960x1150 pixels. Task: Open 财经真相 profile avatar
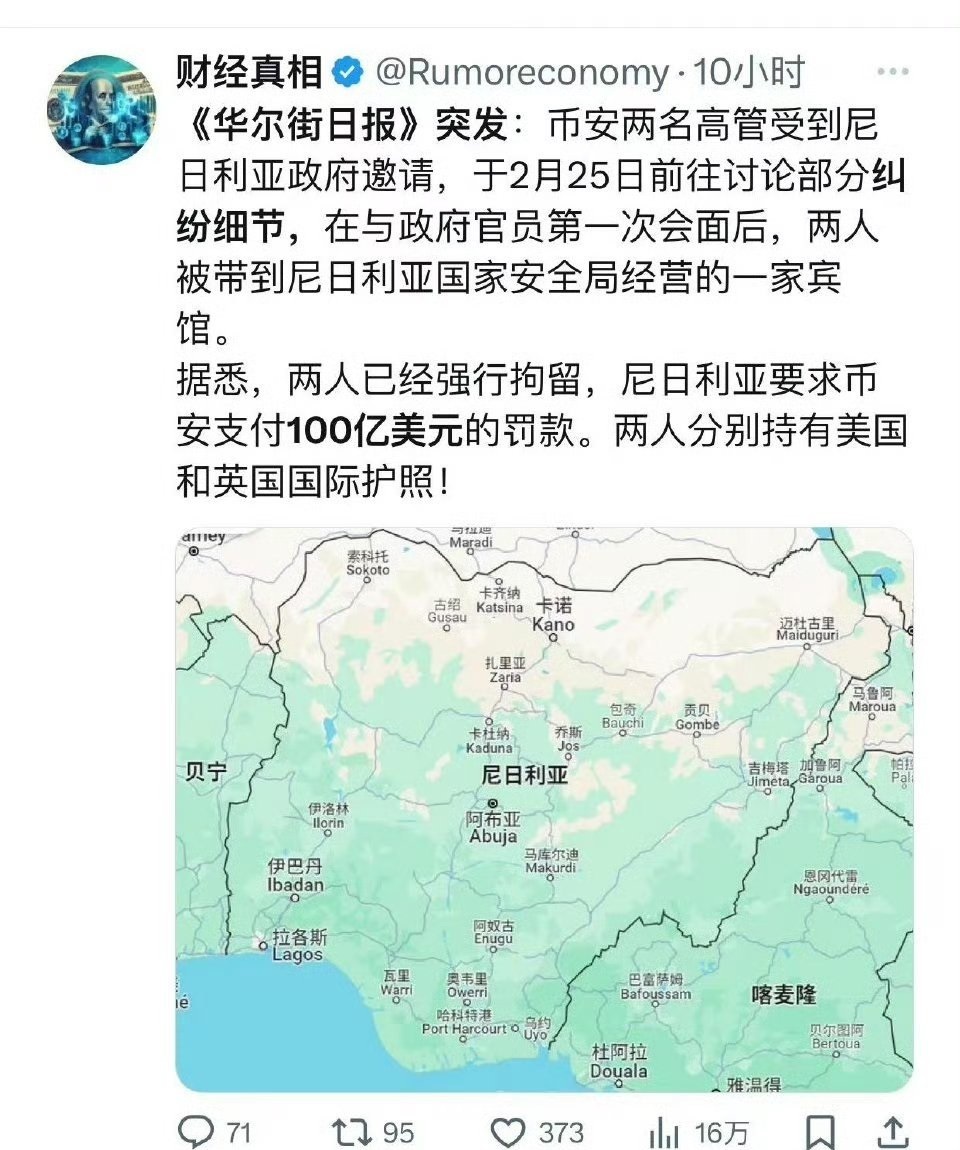coord(102,108)
